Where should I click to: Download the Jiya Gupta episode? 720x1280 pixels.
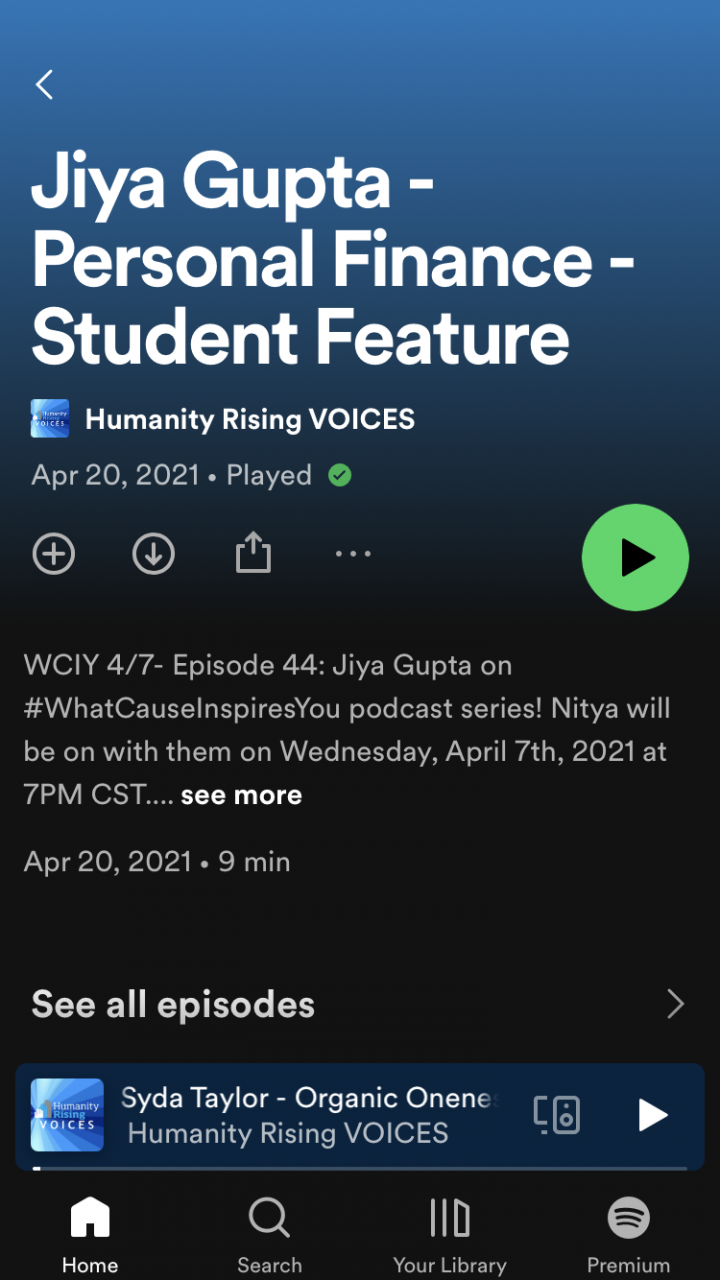[x=153, y=553]
